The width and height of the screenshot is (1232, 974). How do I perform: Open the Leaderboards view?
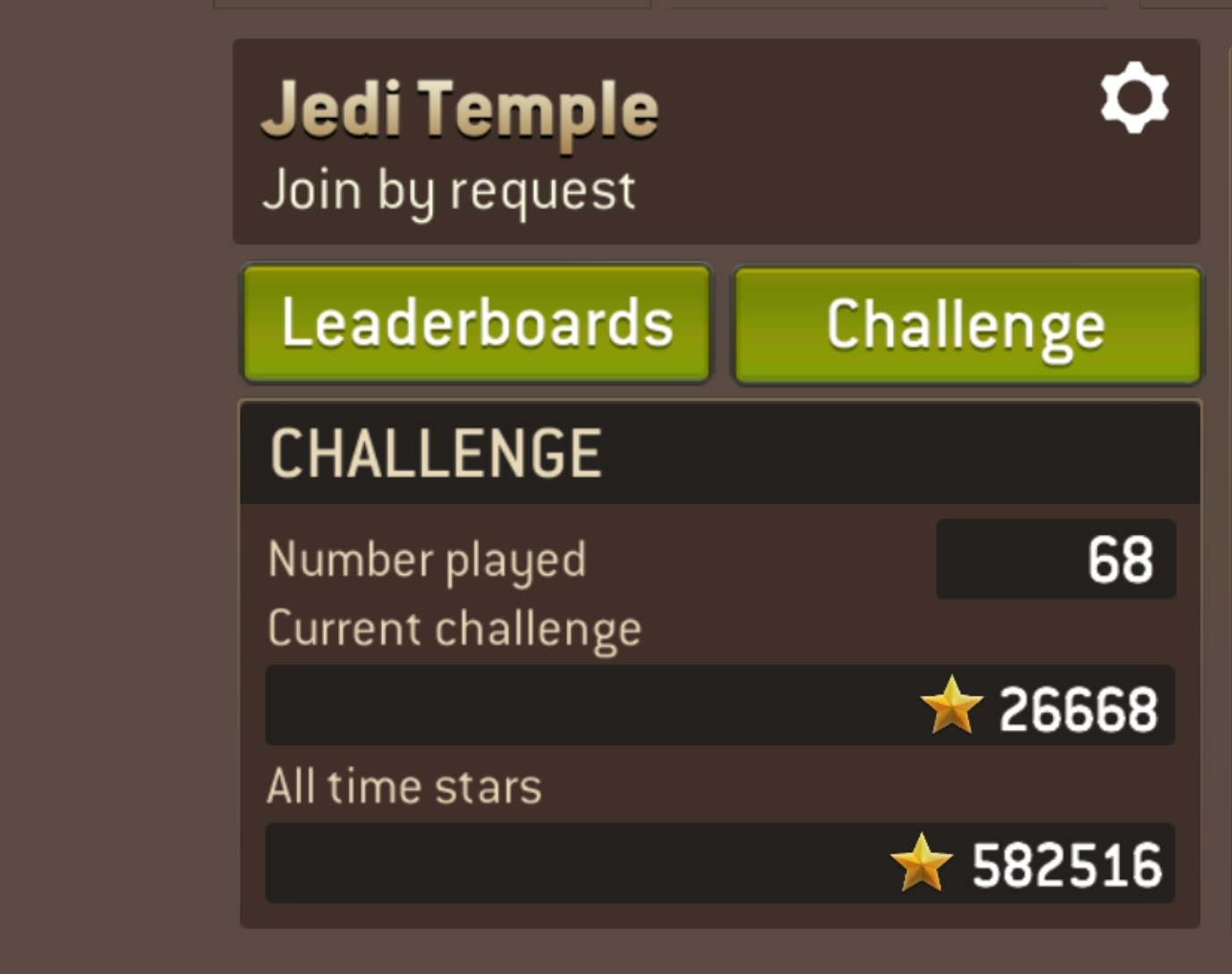[x=476, y=324]
